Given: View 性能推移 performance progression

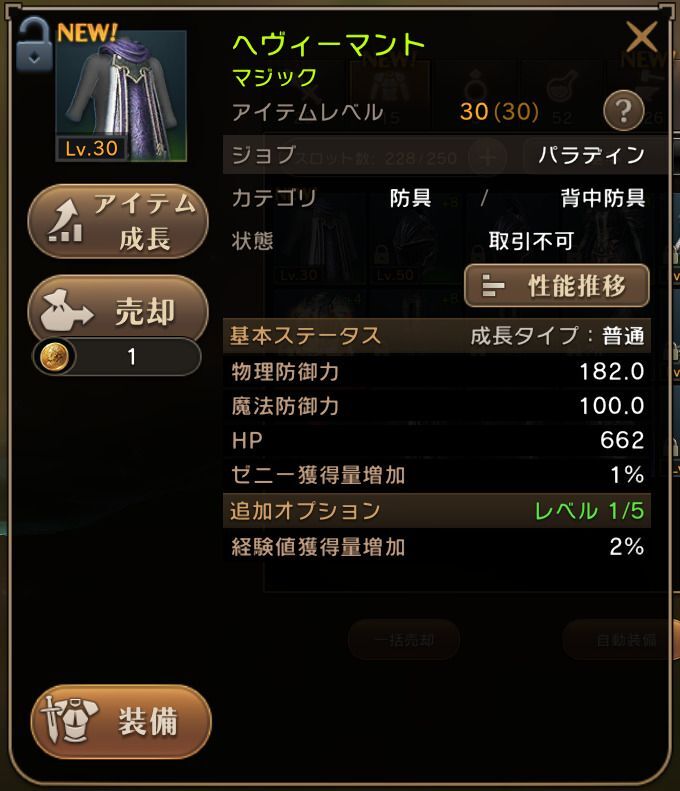Looking at the screenshot, I should 557,286.
